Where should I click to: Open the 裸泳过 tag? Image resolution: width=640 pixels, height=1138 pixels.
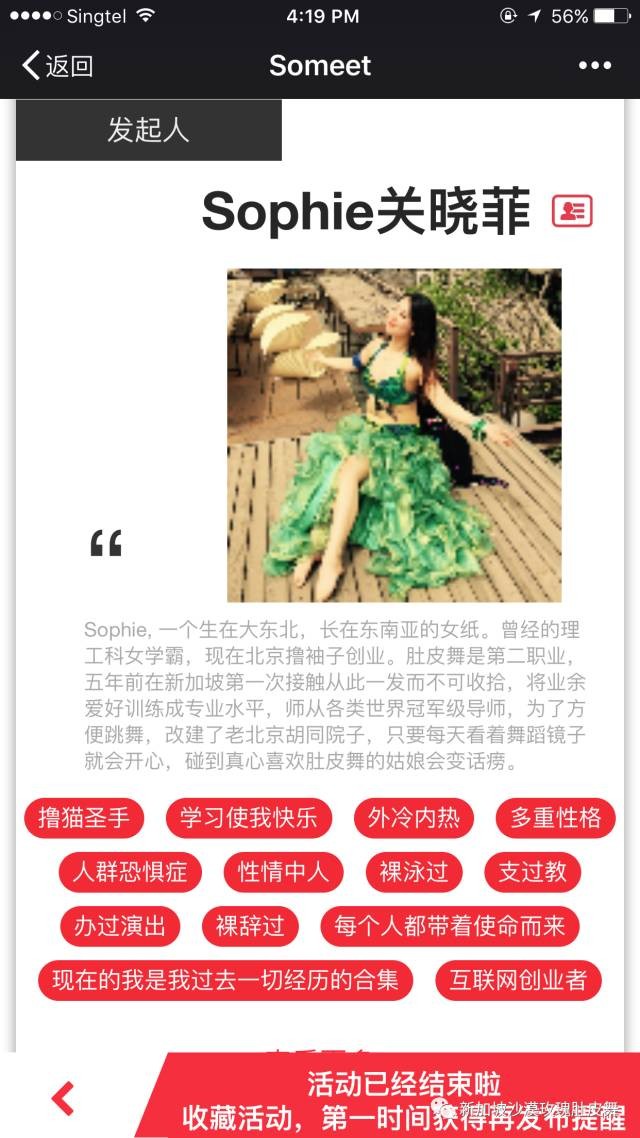pyautogui.click(x=413, y=872)
